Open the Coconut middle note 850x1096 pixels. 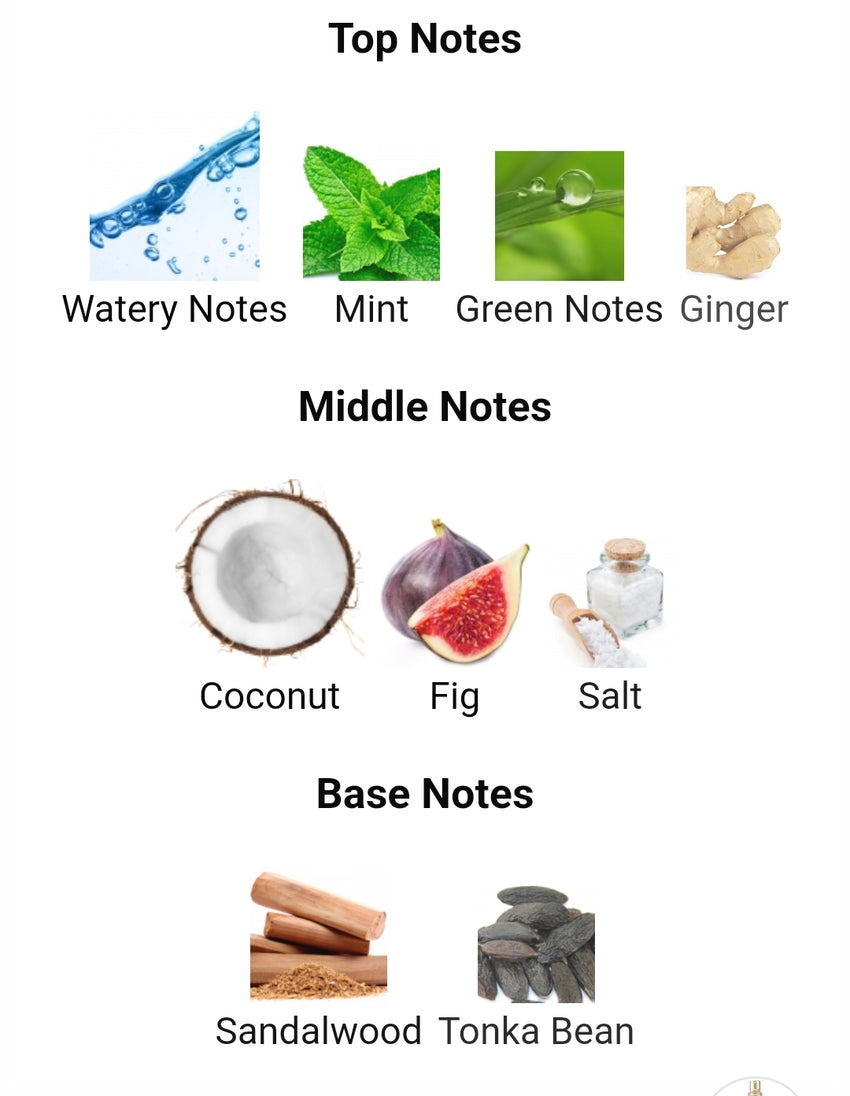268,573
